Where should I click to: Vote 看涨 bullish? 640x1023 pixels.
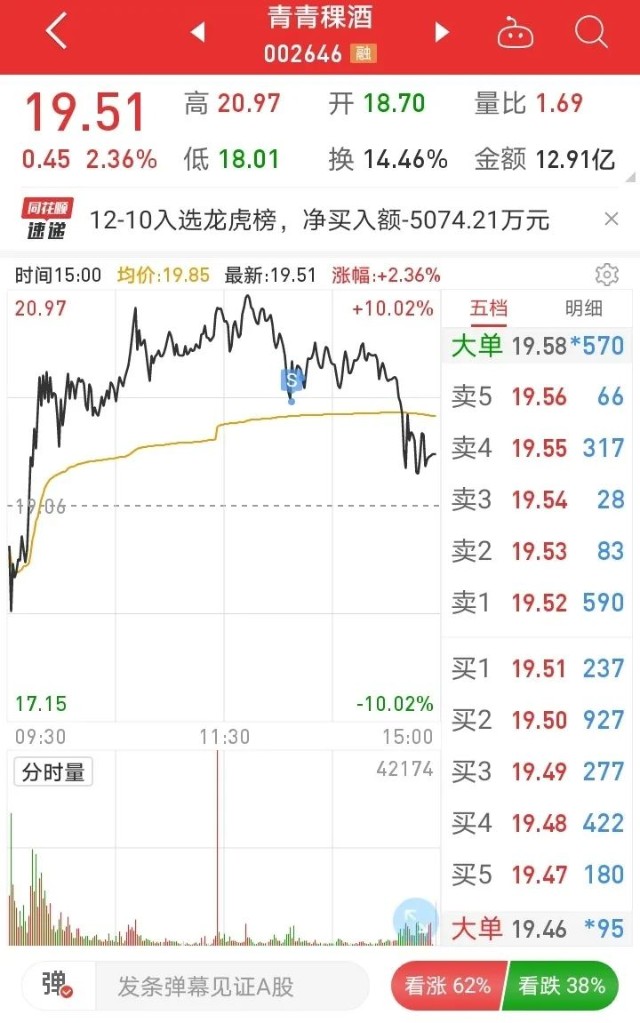(446, 986)
